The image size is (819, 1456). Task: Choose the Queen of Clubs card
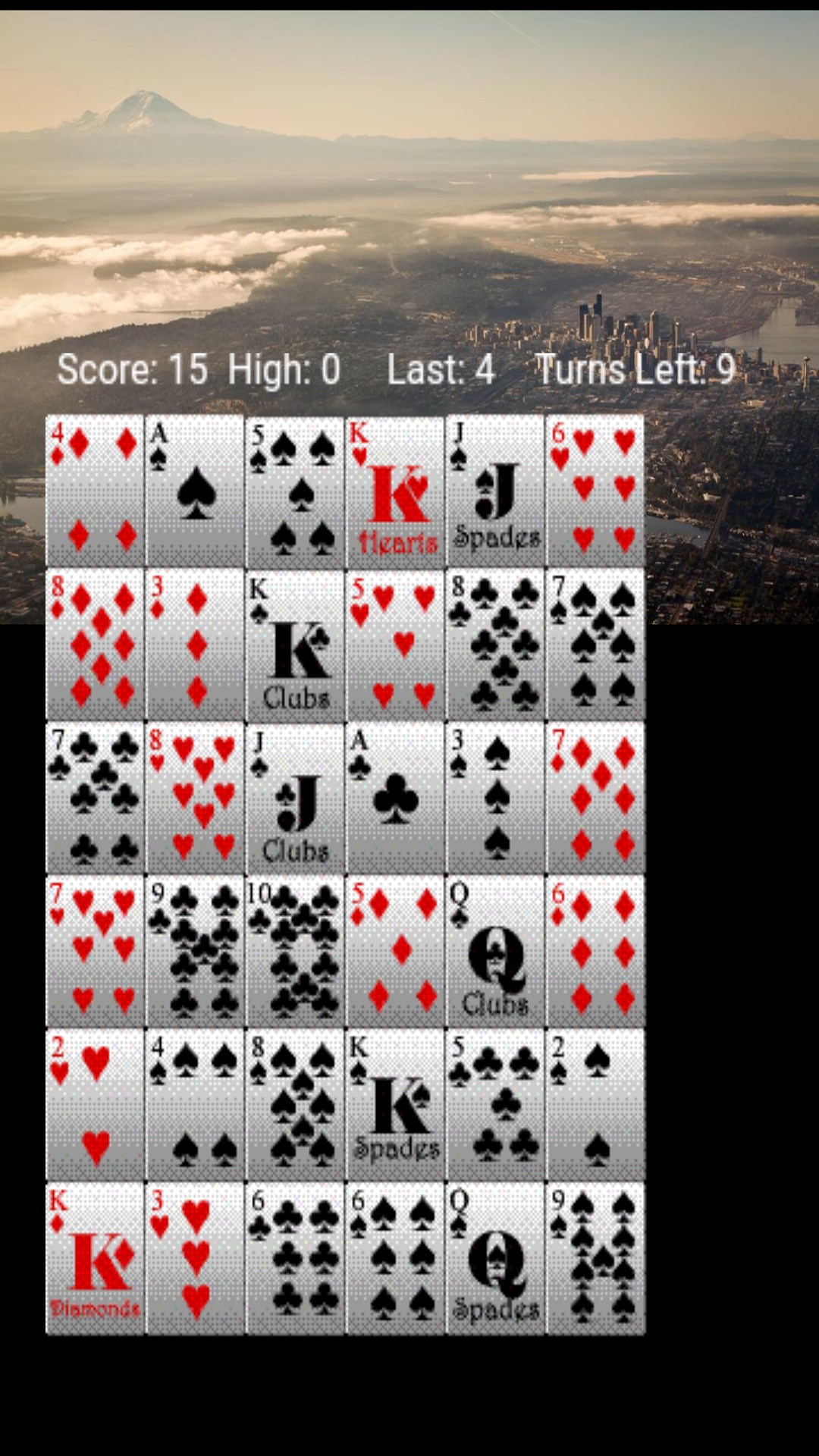(x=495, y=950)
